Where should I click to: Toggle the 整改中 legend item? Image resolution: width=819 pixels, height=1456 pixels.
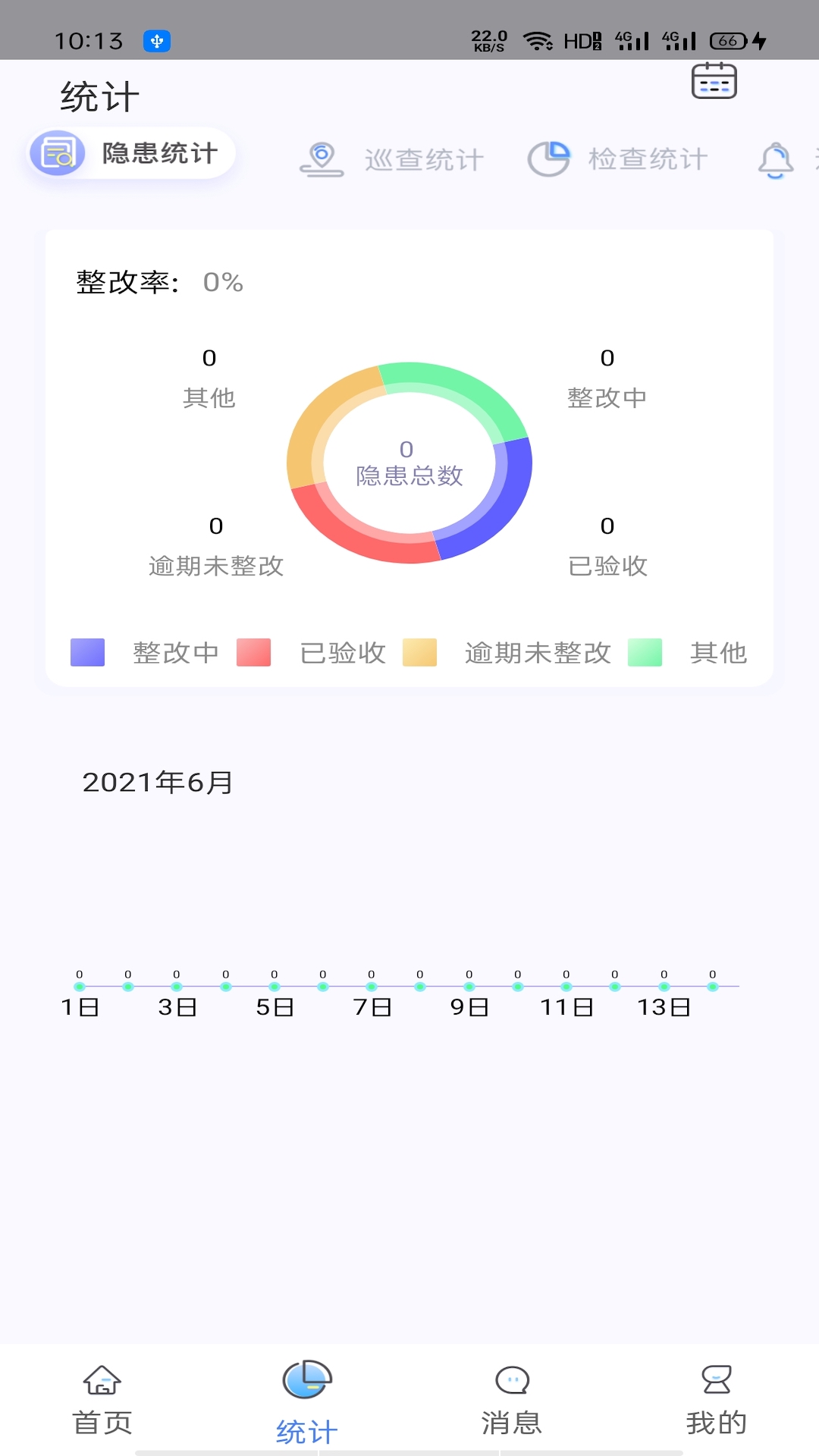coord(146,652)
